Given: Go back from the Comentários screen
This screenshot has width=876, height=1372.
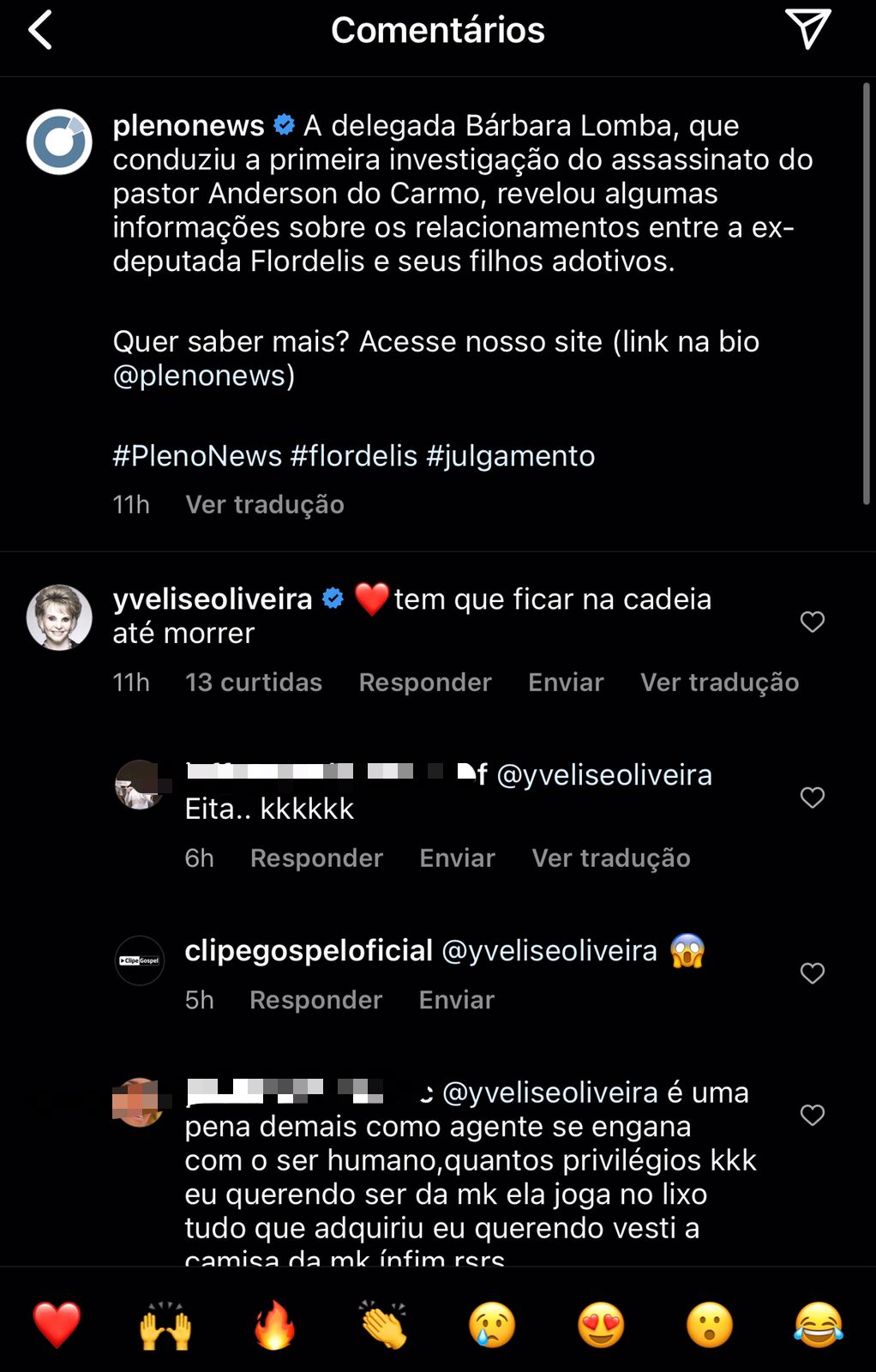Looking at the screenshot, I should [x=40, y=31].
